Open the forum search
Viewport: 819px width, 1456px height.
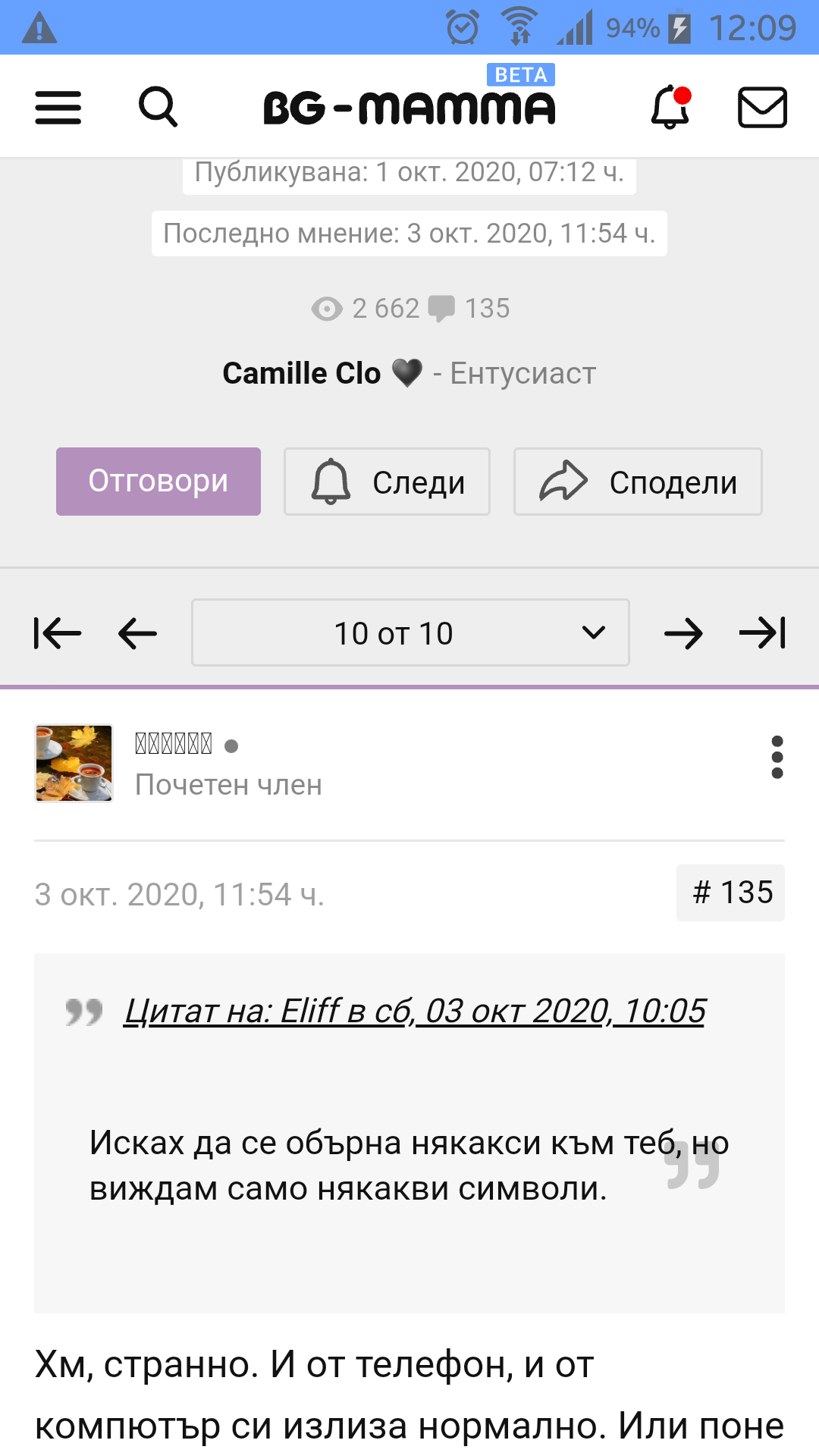[158, 106]
